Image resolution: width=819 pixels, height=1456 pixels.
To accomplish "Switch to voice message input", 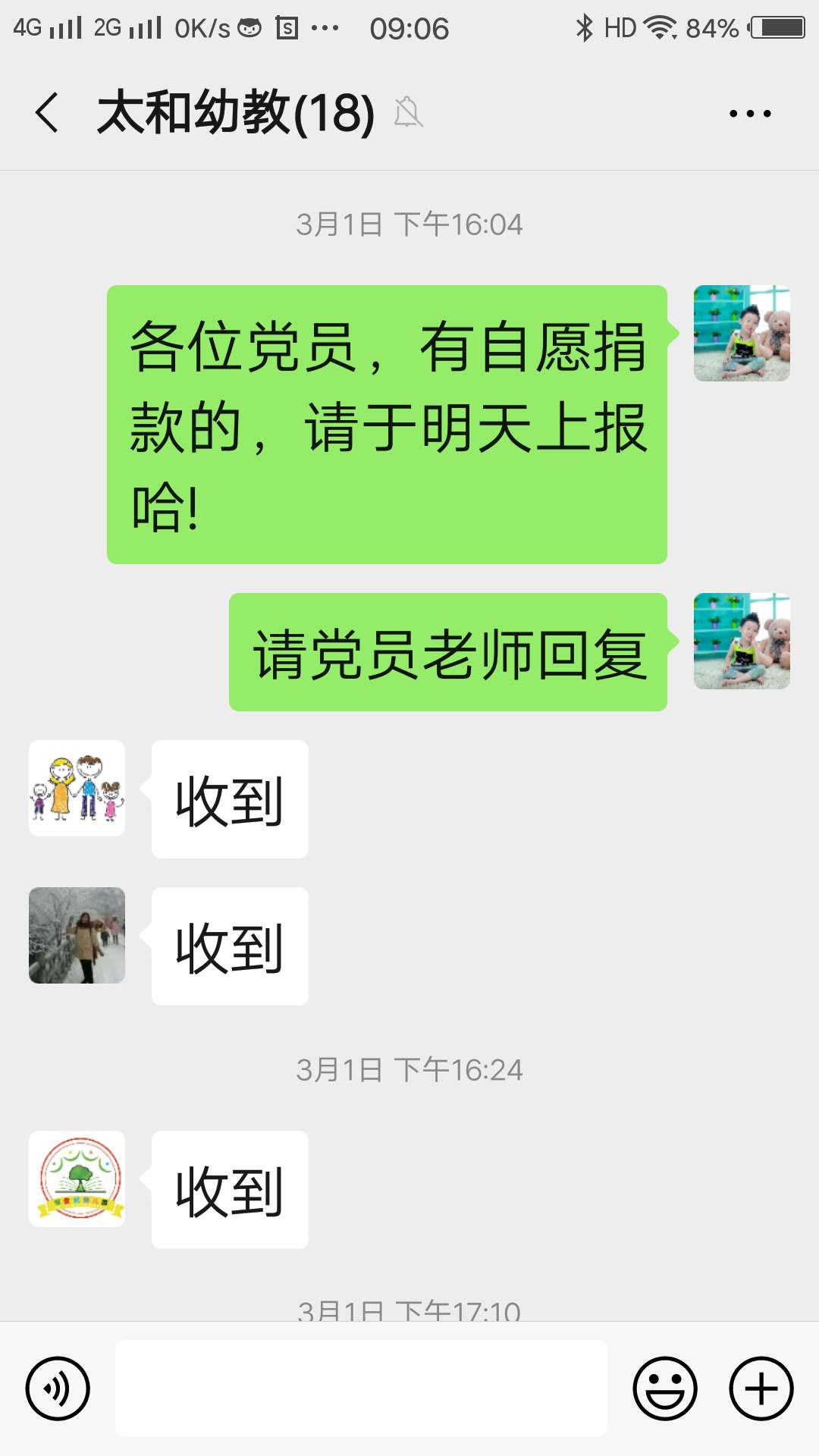I will [x=58, y=1389].
